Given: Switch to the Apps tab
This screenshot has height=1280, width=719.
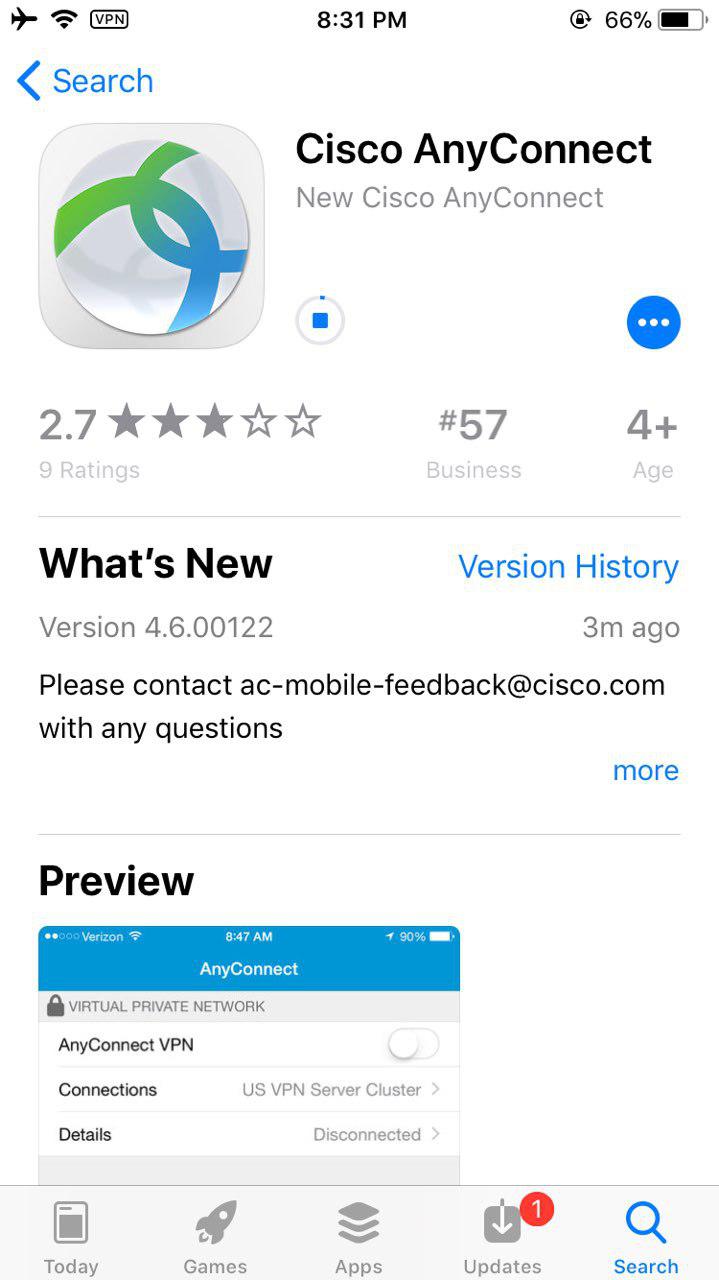Looking at the screenshot, I should pos(358,1236).
